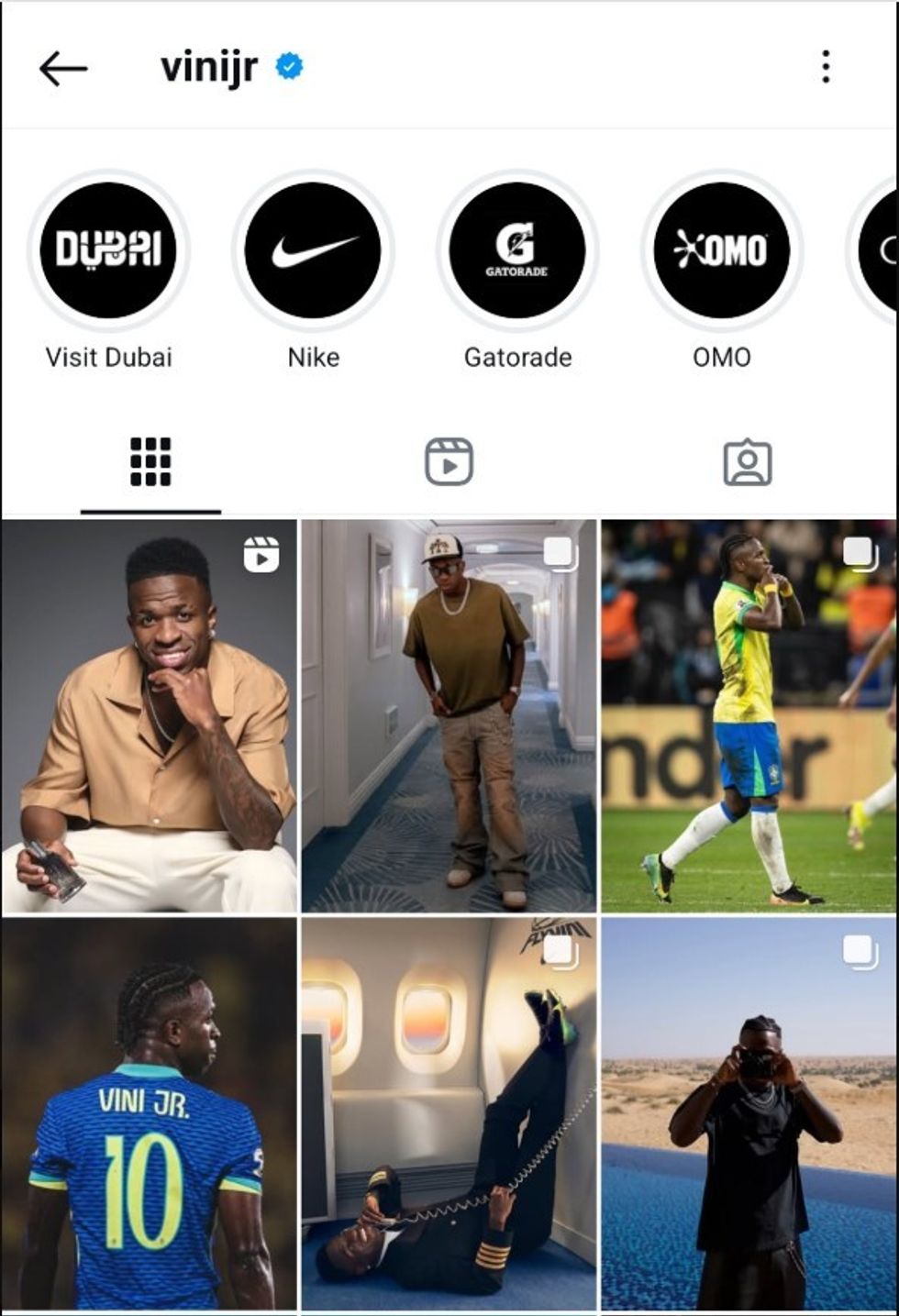Open the blue Vini Jr. 10 jersey post
This screenshot has width=899, height=1316.
tap(149, 1114)
